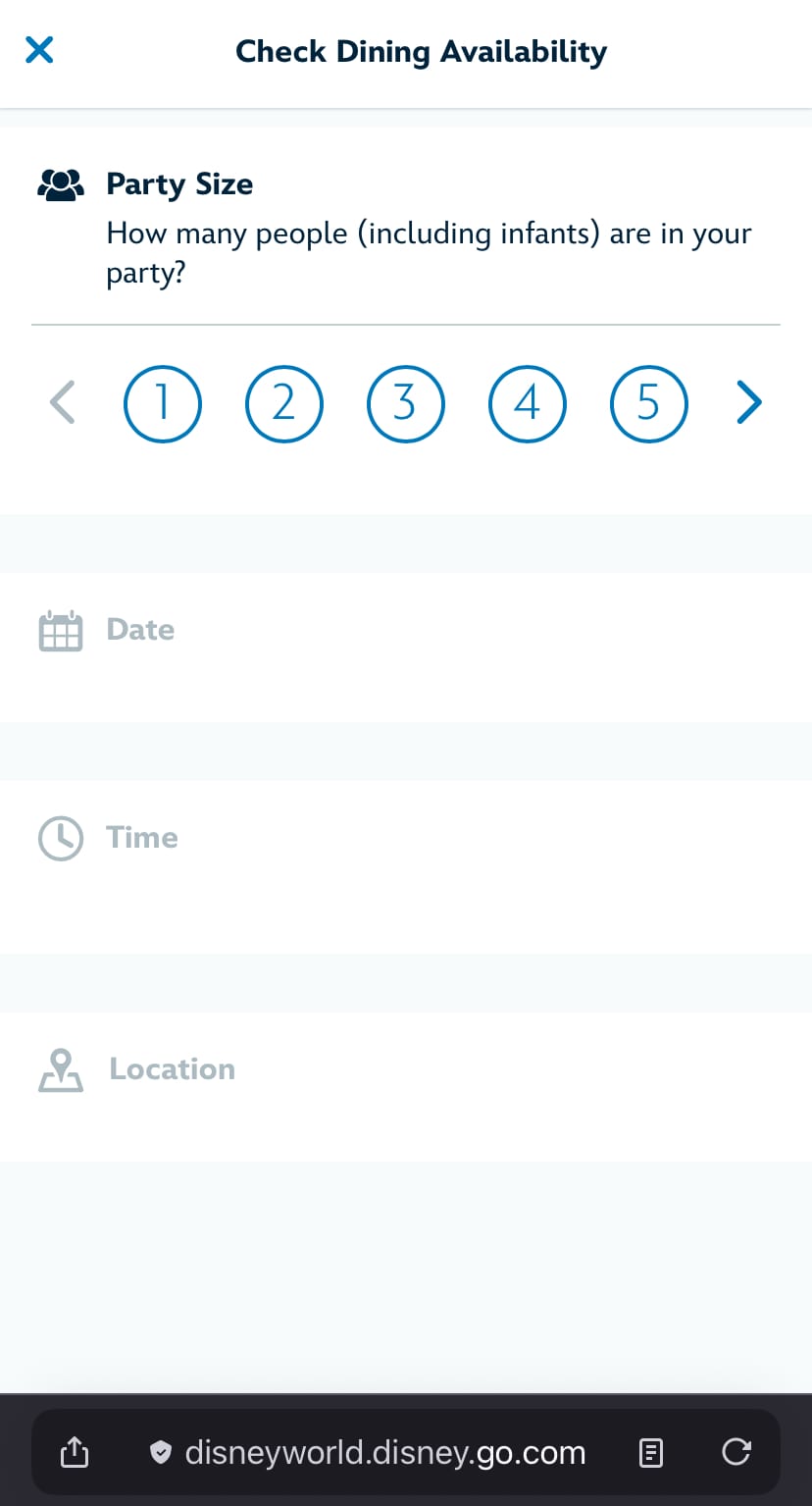
Task: Set party size to 4
Action: click(528, 403)
